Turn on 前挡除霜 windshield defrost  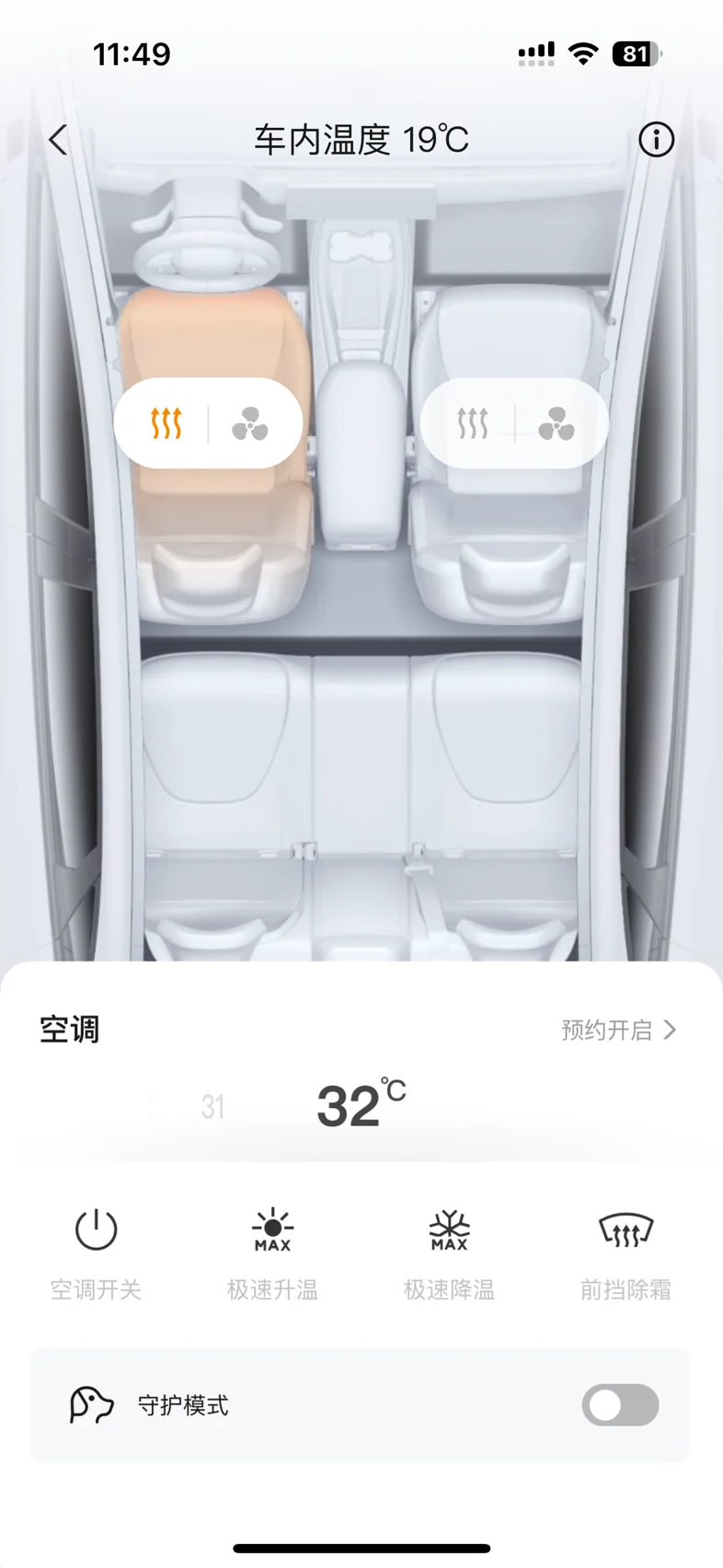(x=625, y=1253)
